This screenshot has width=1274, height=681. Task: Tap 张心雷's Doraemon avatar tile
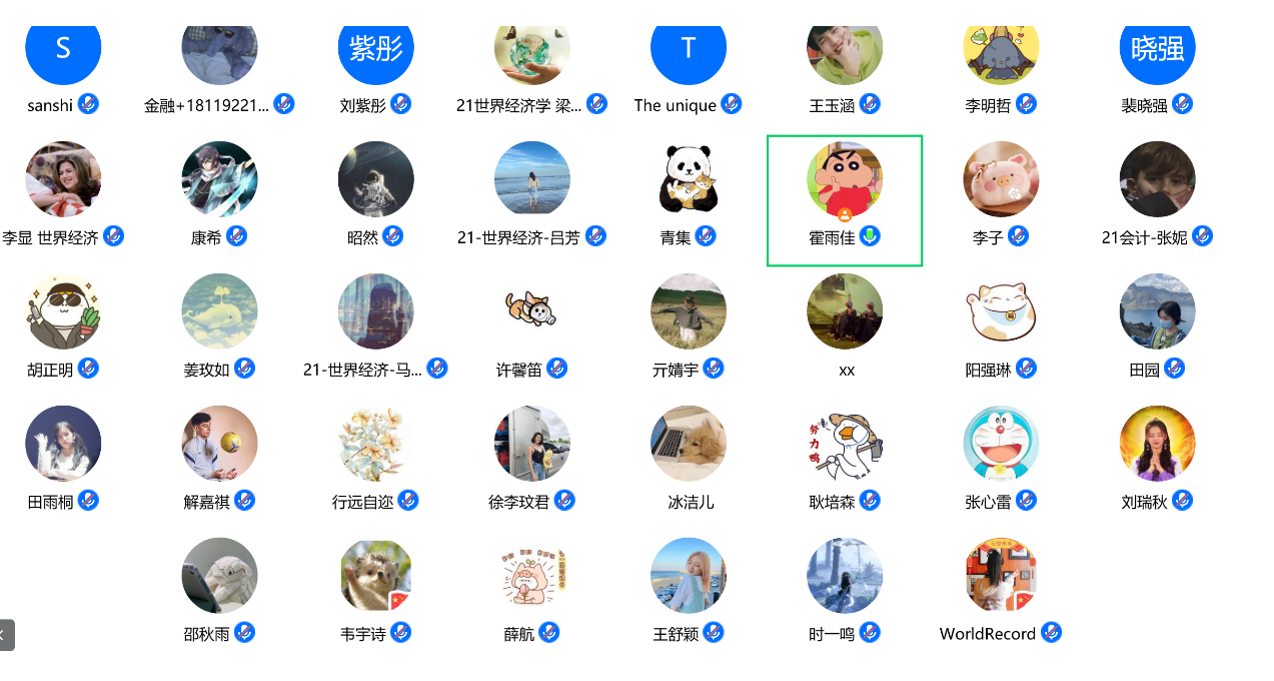1001,444
